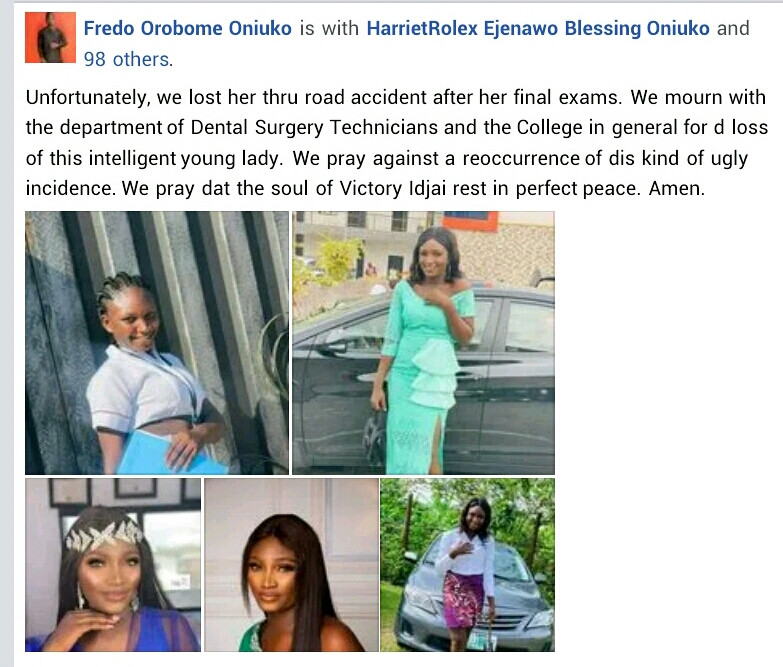Screen dimensions: 783x667
Task: Open Fredo Orobome Oniuko's profile link
Action: [187, 28]
